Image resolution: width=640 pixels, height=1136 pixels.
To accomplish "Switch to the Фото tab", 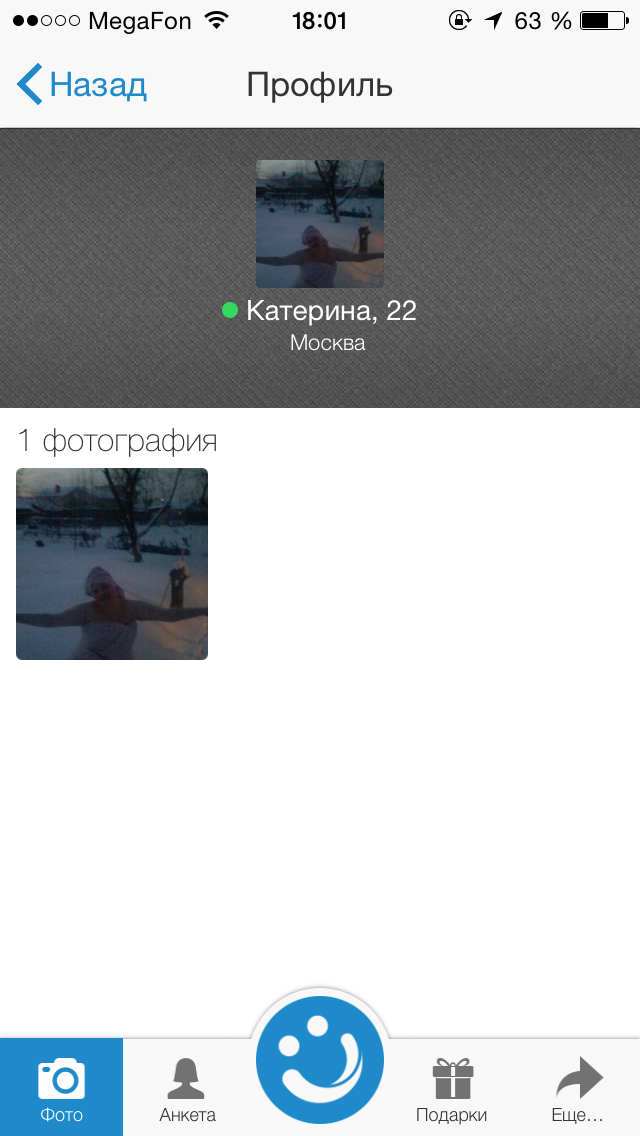I will coord(62,1090).
